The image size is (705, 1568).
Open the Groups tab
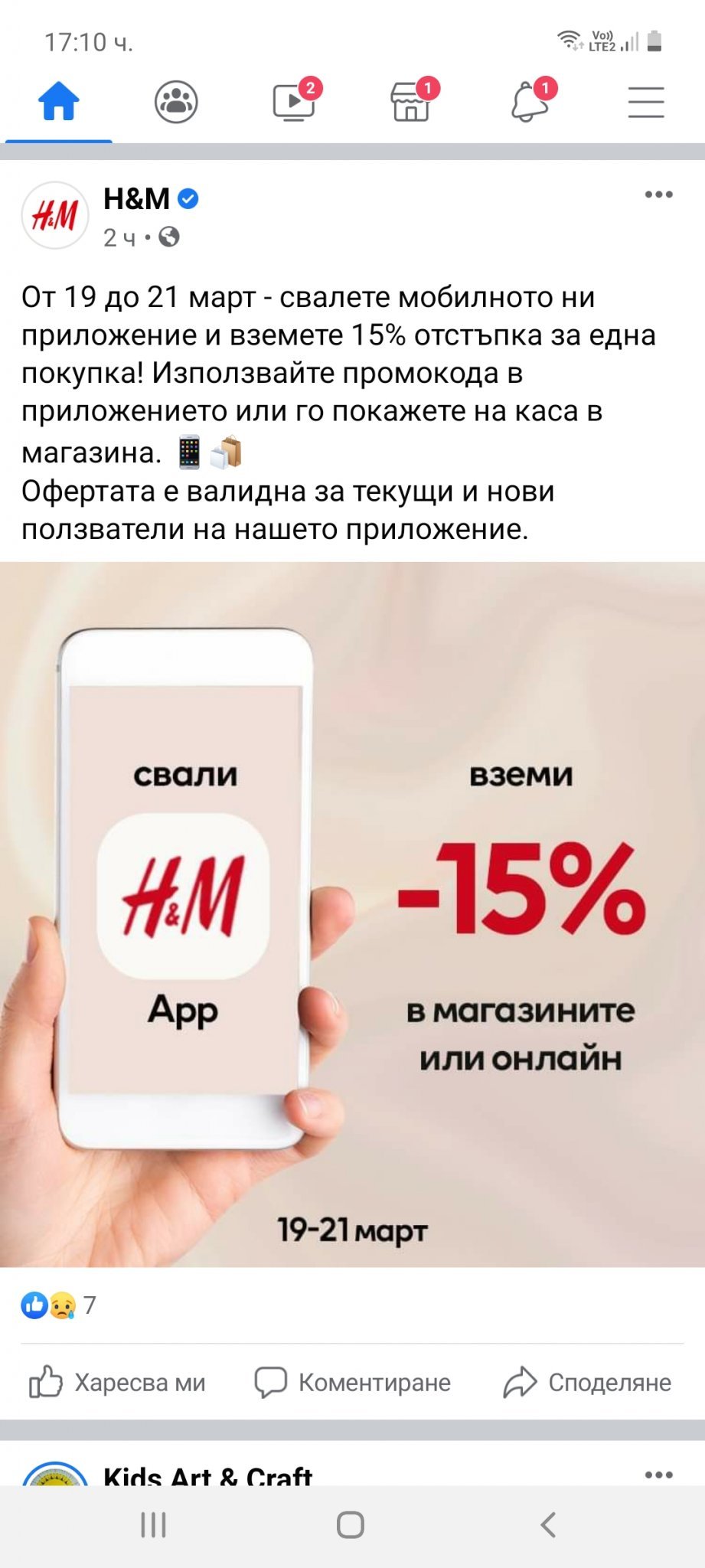(x=176, y=102)
